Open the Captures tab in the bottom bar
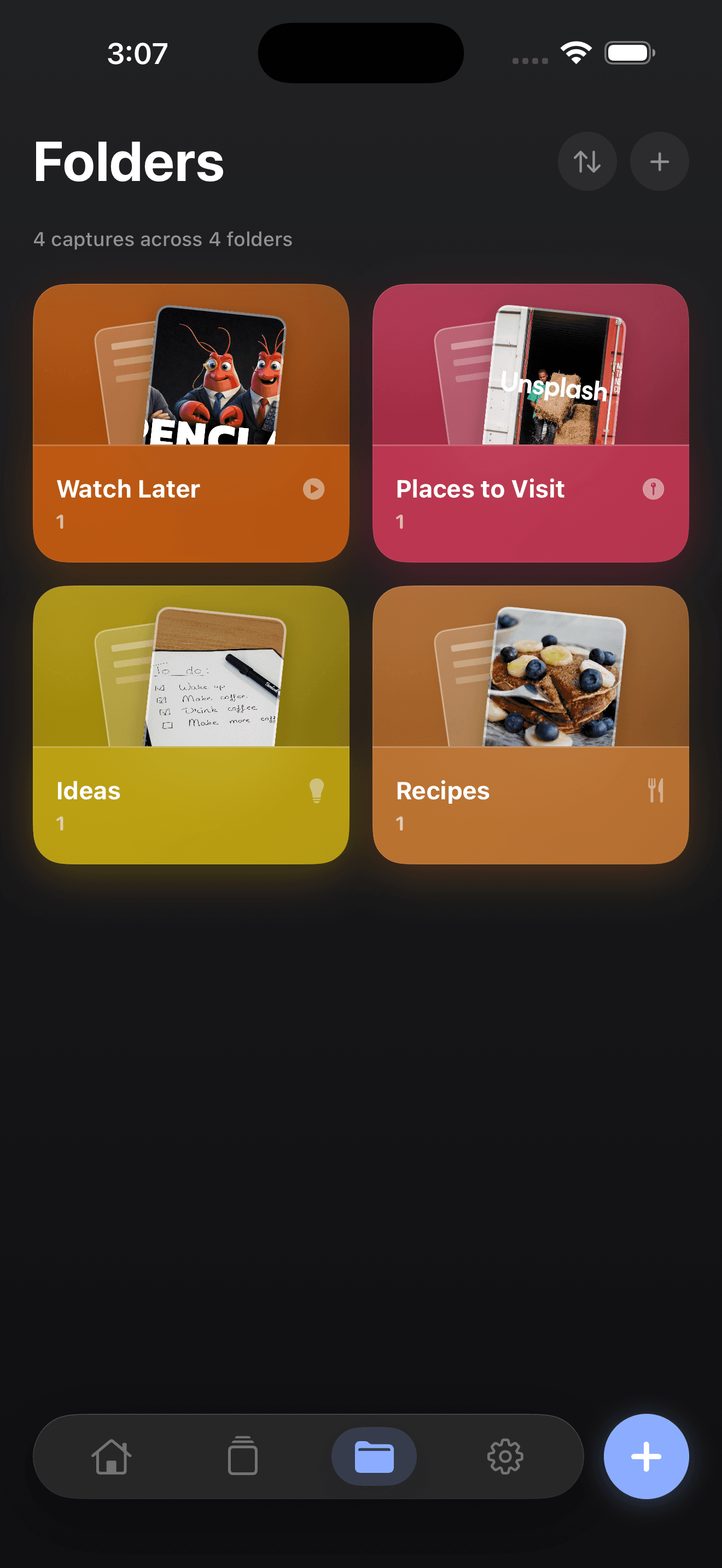This screenshot has height=1568, width=722. coord(243,1456)
